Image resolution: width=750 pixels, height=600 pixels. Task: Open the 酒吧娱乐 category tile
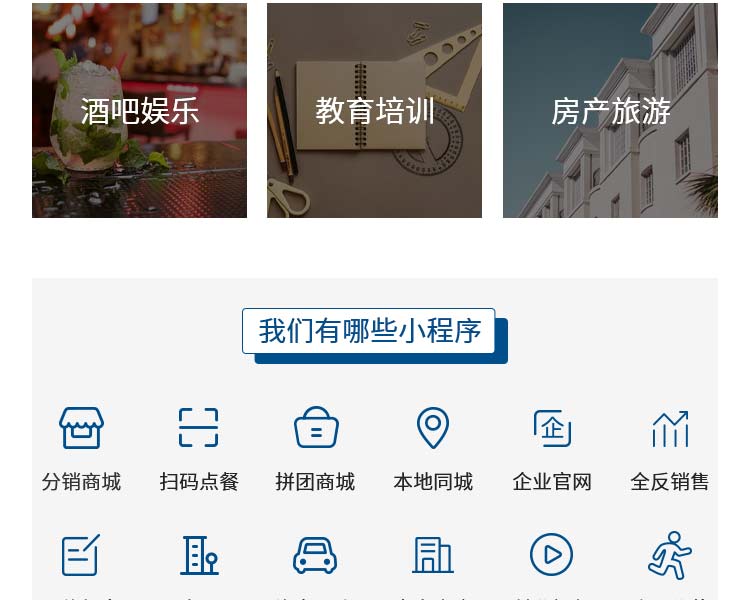pyautogui.click(x=139, y=110)
